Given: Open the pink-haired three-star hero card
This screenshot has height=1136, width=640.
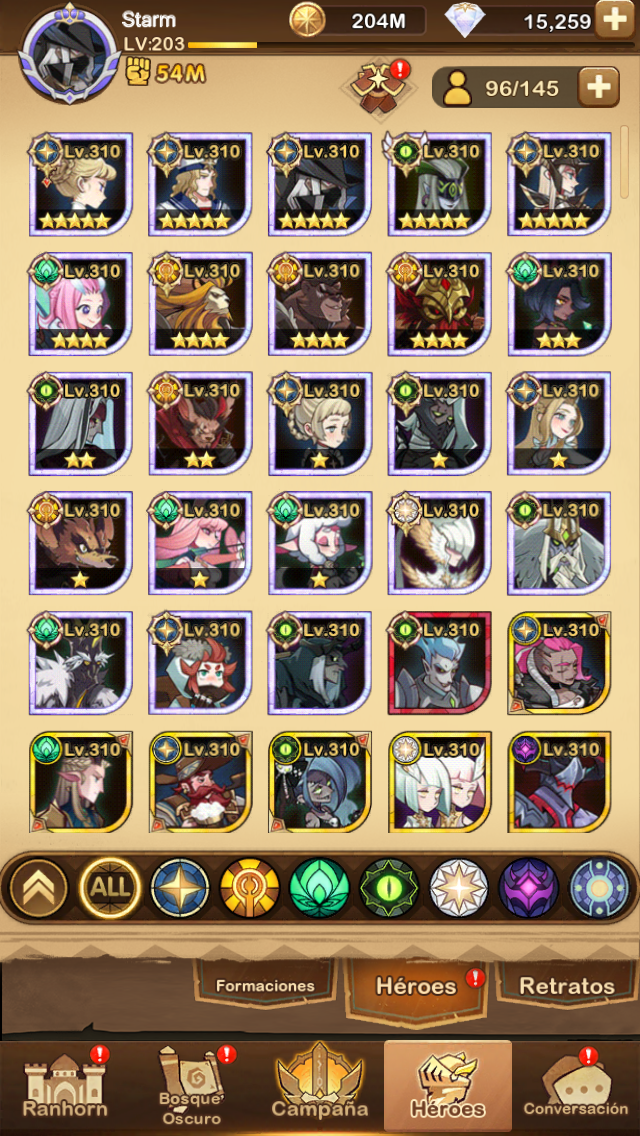Looking at the screenshot, I should (80, 304).
